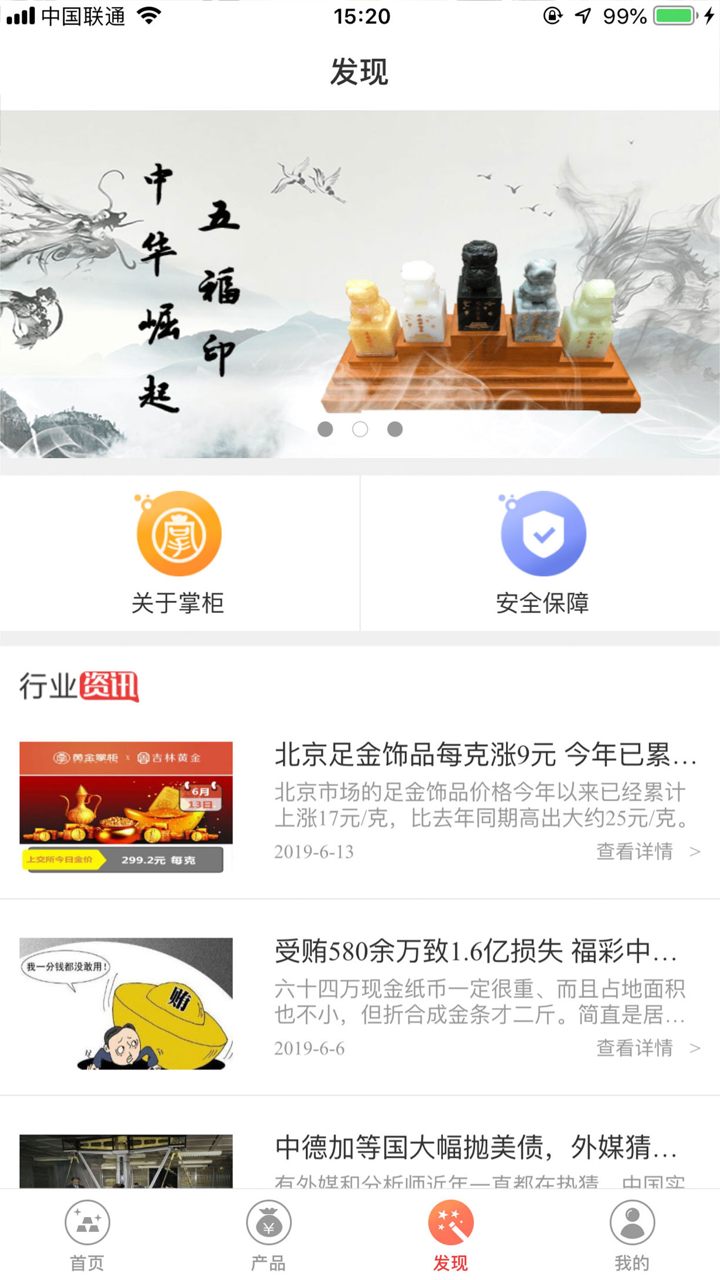Select the second carousel indicator dot
Screen dimensions: 720x1280
click(x=360, y=429)
